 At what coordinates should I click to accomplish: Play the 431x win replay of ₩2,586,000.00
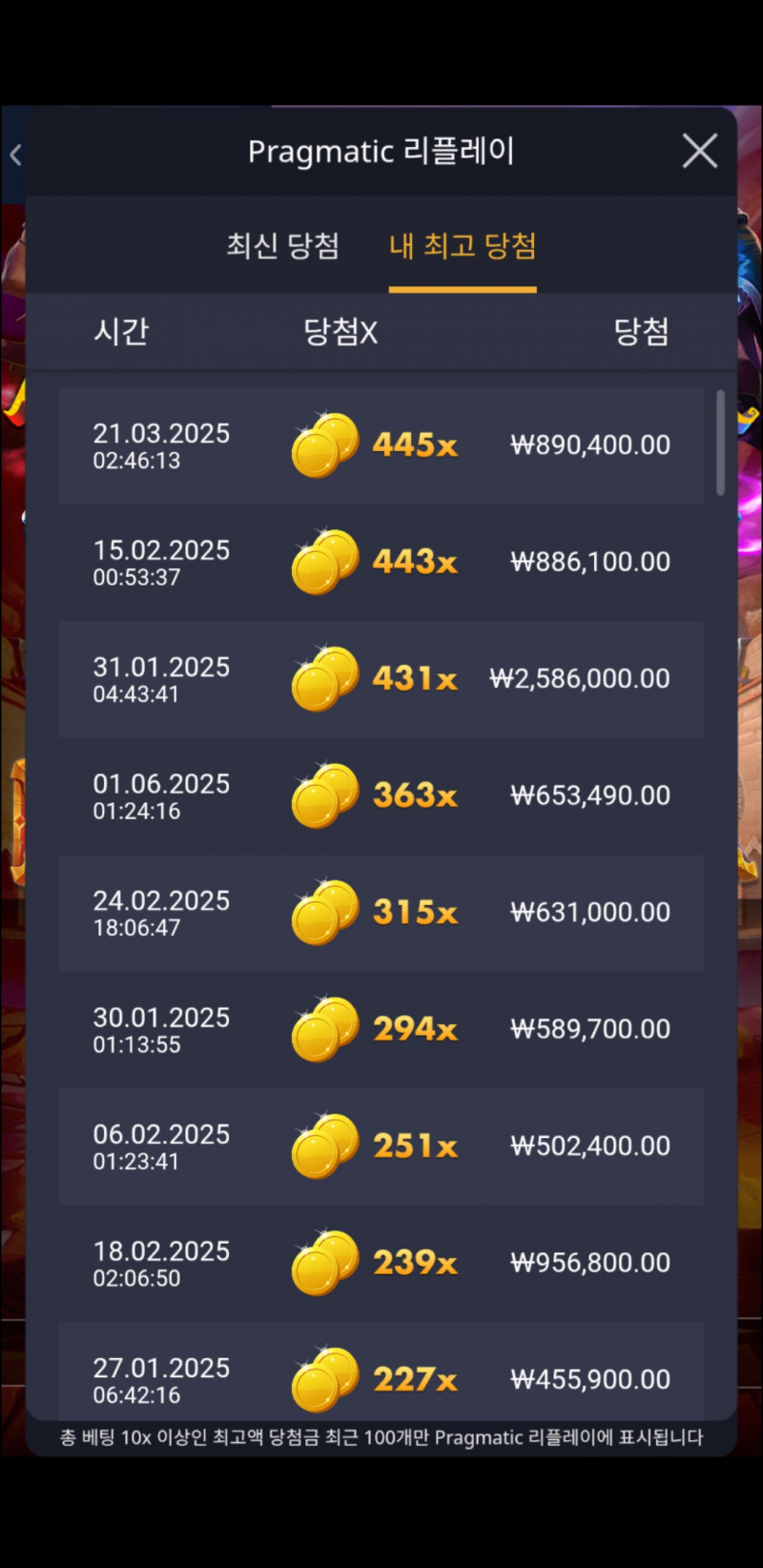[381, 679]
